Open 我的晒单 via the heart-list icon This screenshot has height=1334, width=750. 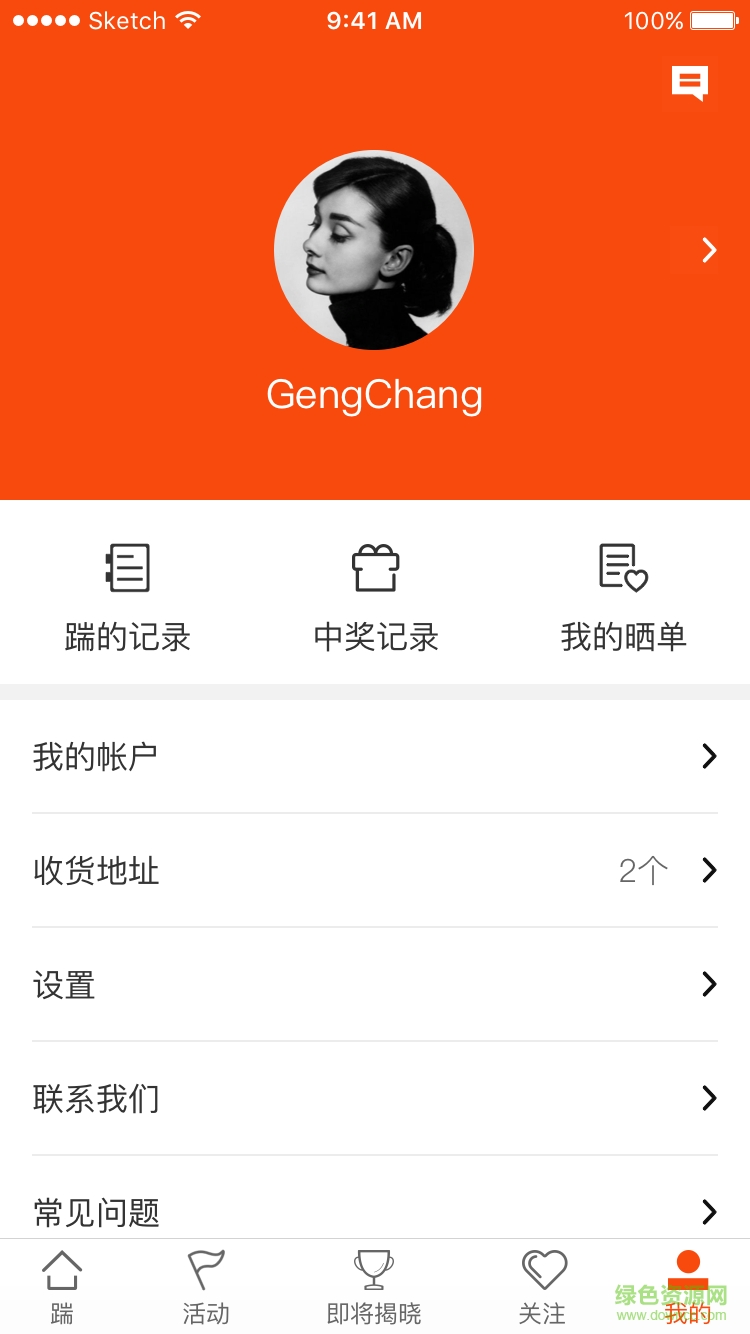pos(622,567)
